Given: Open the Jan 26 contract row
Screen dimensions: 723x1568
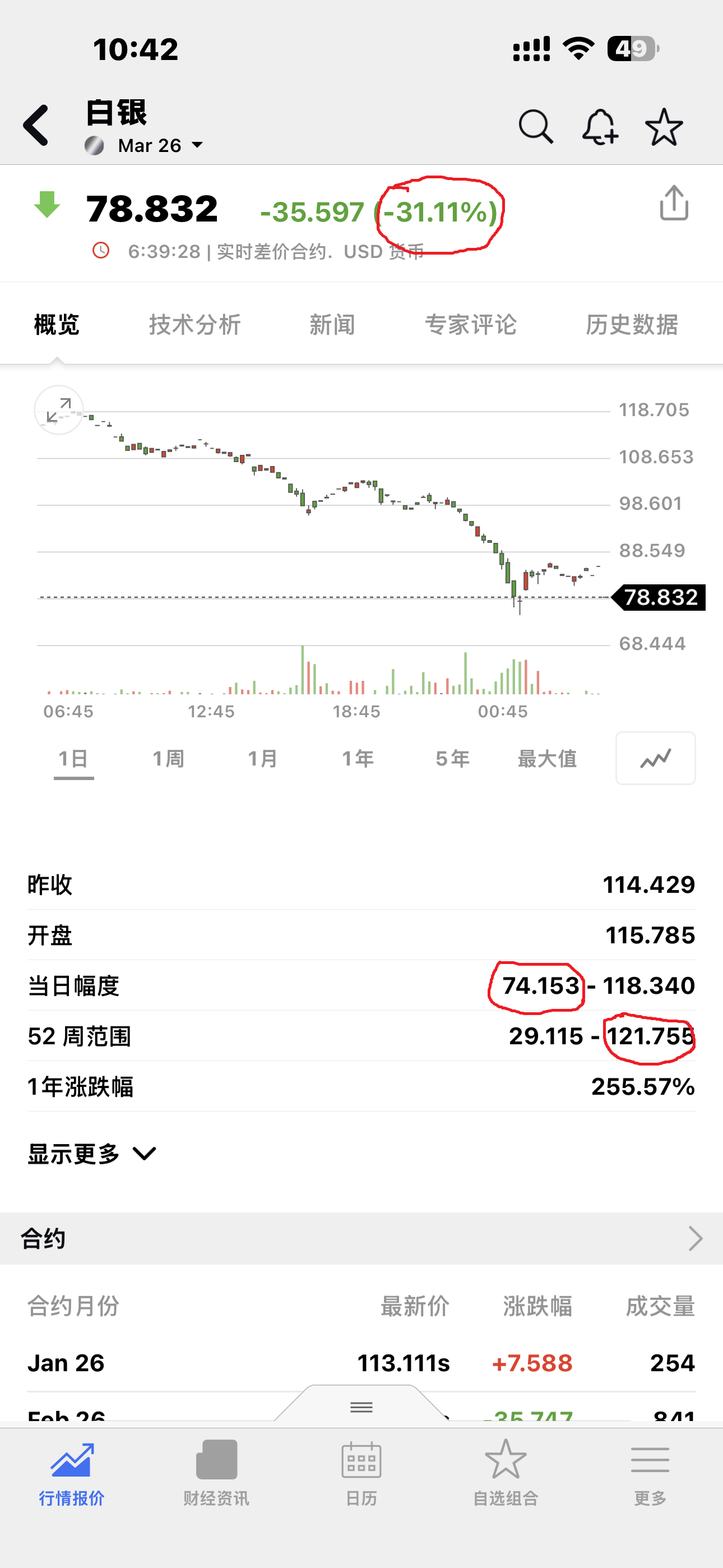Looking at the screenshot, I should 361,1363.
